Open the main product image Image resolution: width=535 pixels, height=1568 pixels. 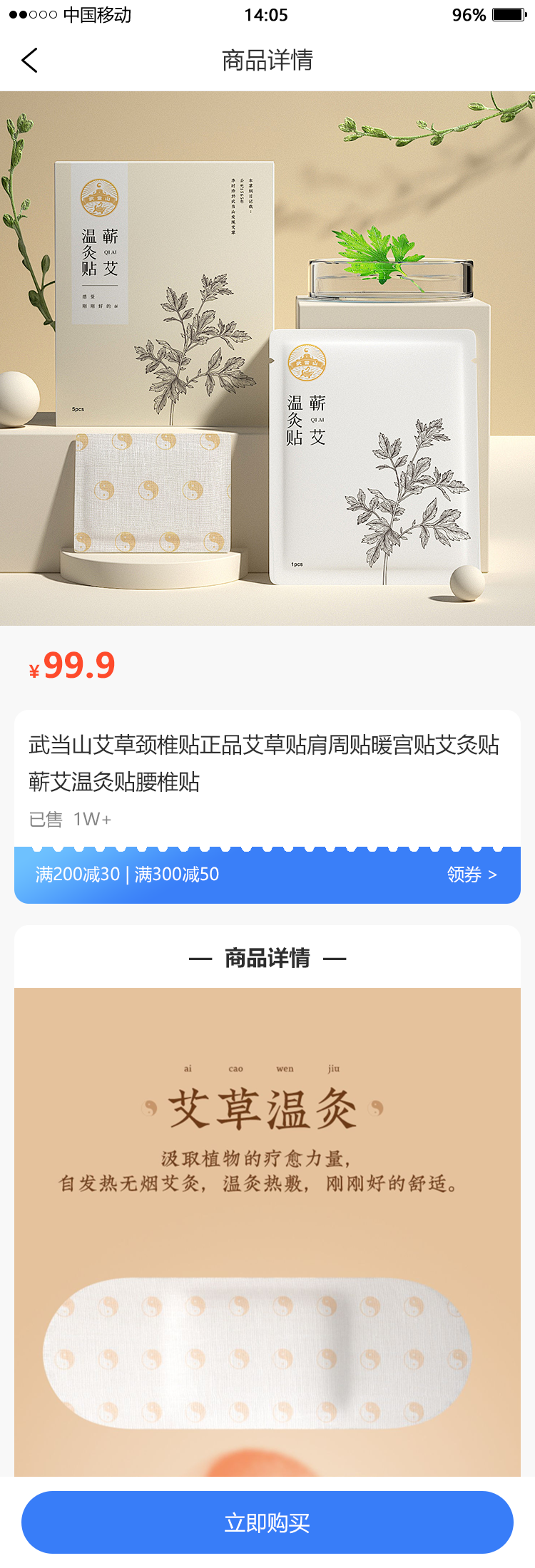(267, 358)
